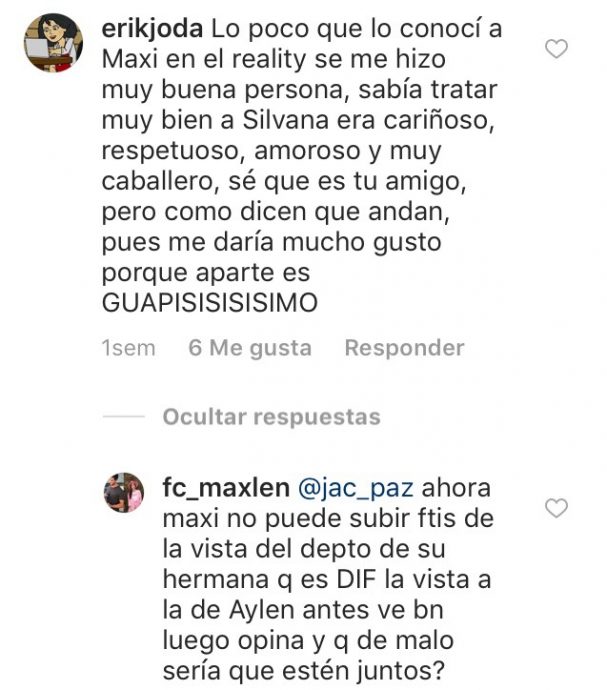Image resolution: width=607 pixels, height=690 pixels.
Task: Open fc_maxlen's profile picture
Action: click(x=127, y=494)
